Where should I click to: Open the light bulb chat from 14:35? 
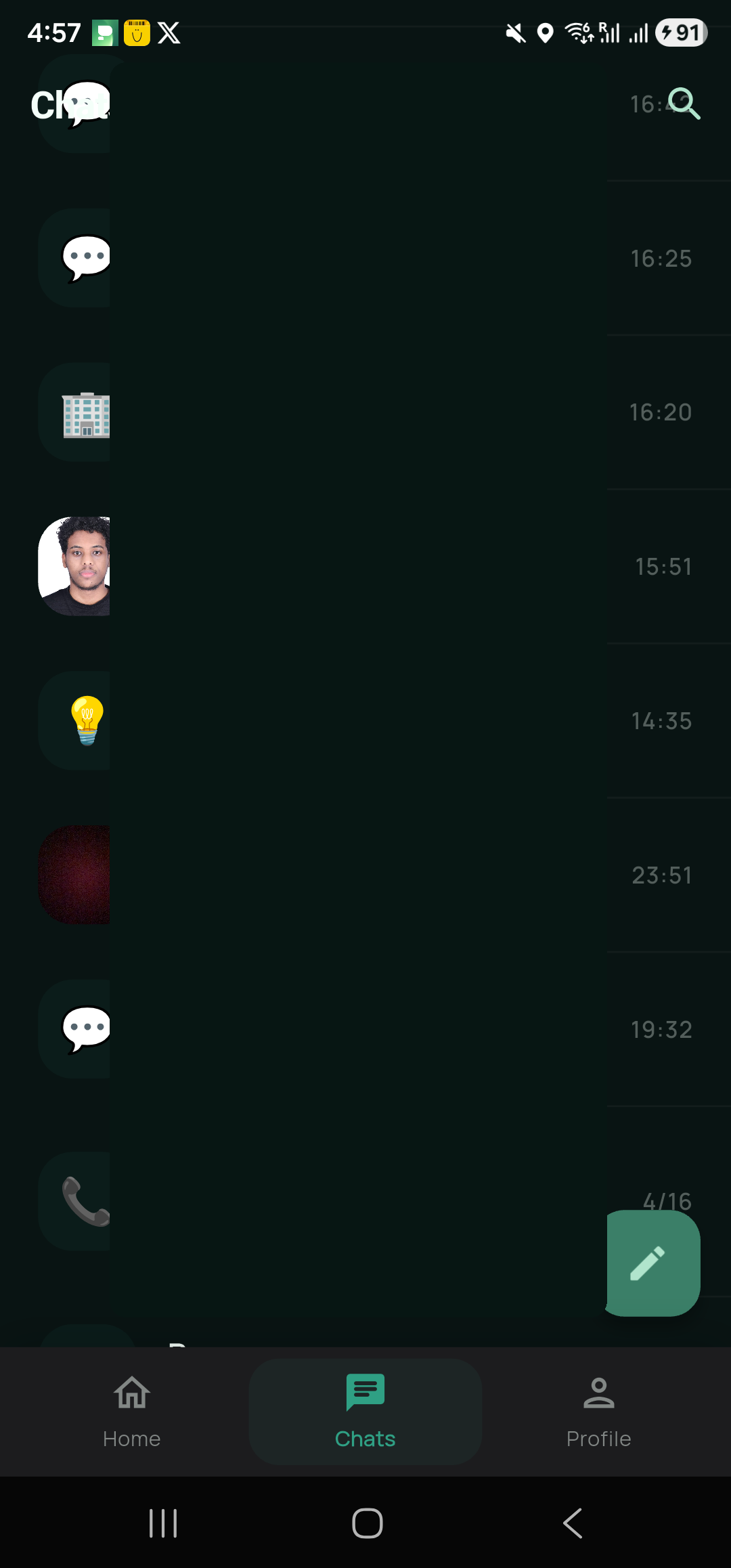pos(365,721)
